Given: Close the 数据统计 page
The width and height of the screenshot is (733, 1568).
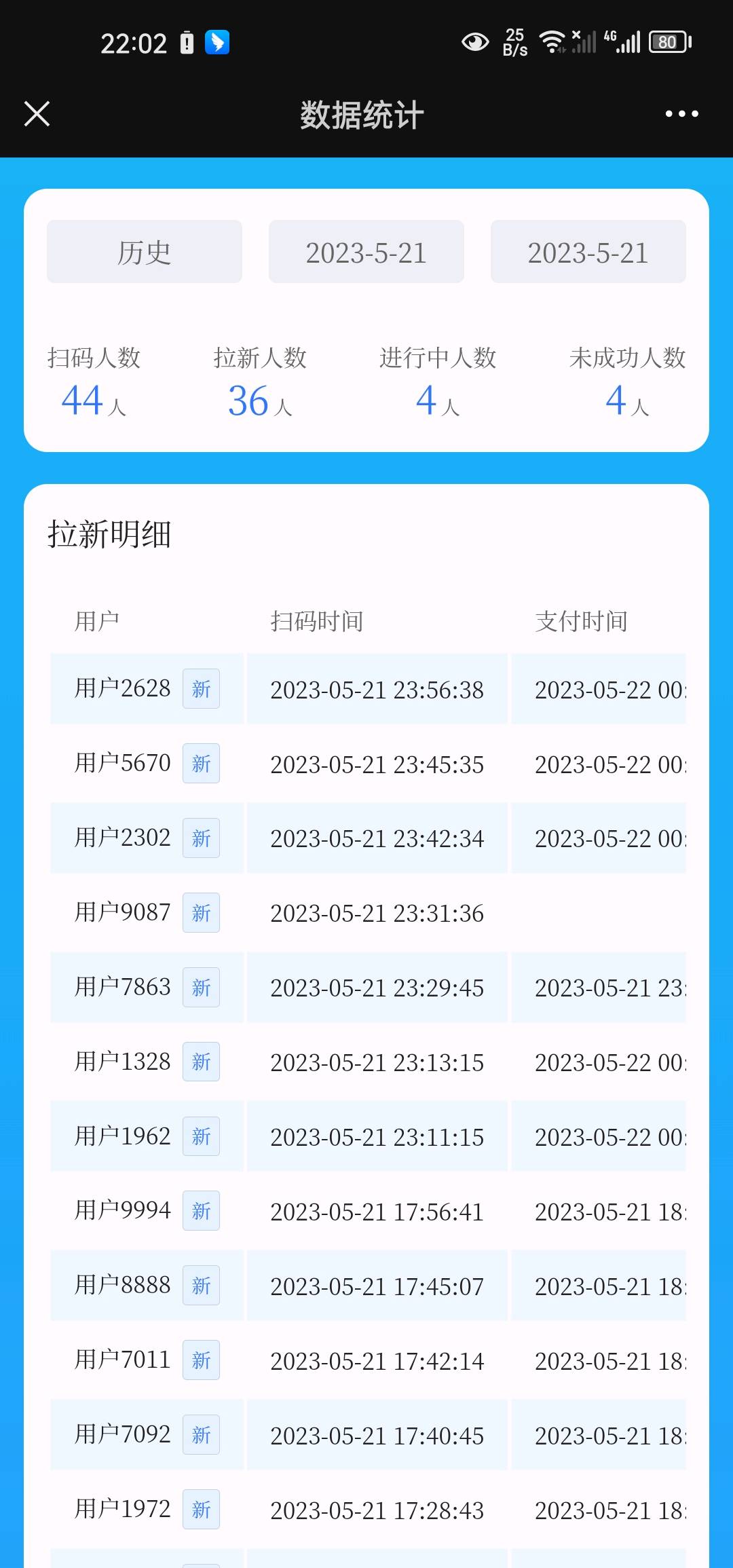Looking at the screenshot, I should pyautogui.click(x=37, y=114).
